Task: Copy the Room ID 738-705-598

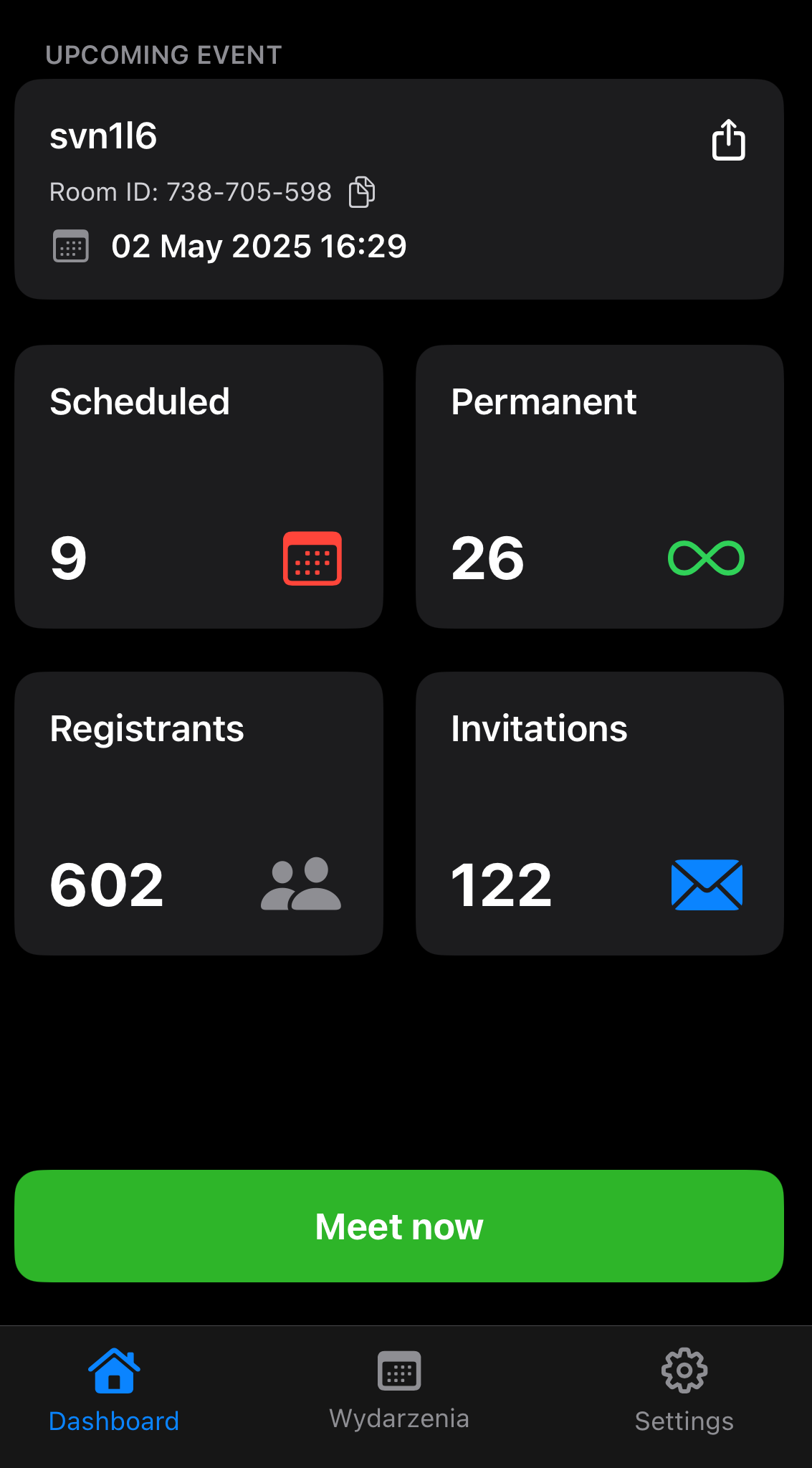Action: (x=362, y=192)
